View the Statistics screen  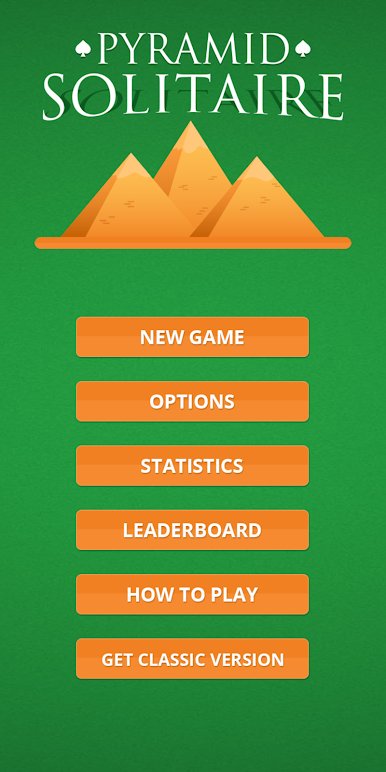tap(193, 466)
